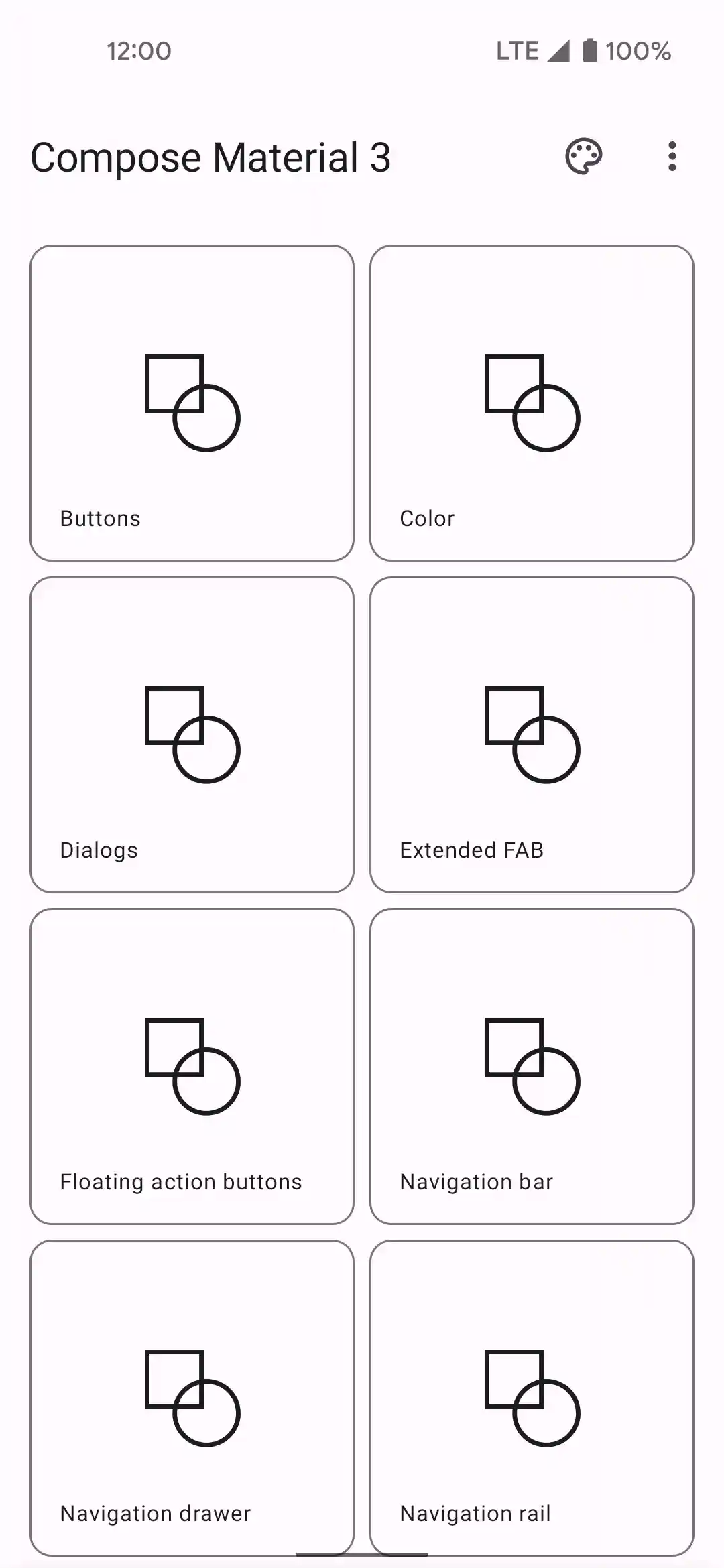The width and height of the screenshot is (724, 1568).
Task: Click the Floating action buttons card icon
Action: [x=192, y=1065]
